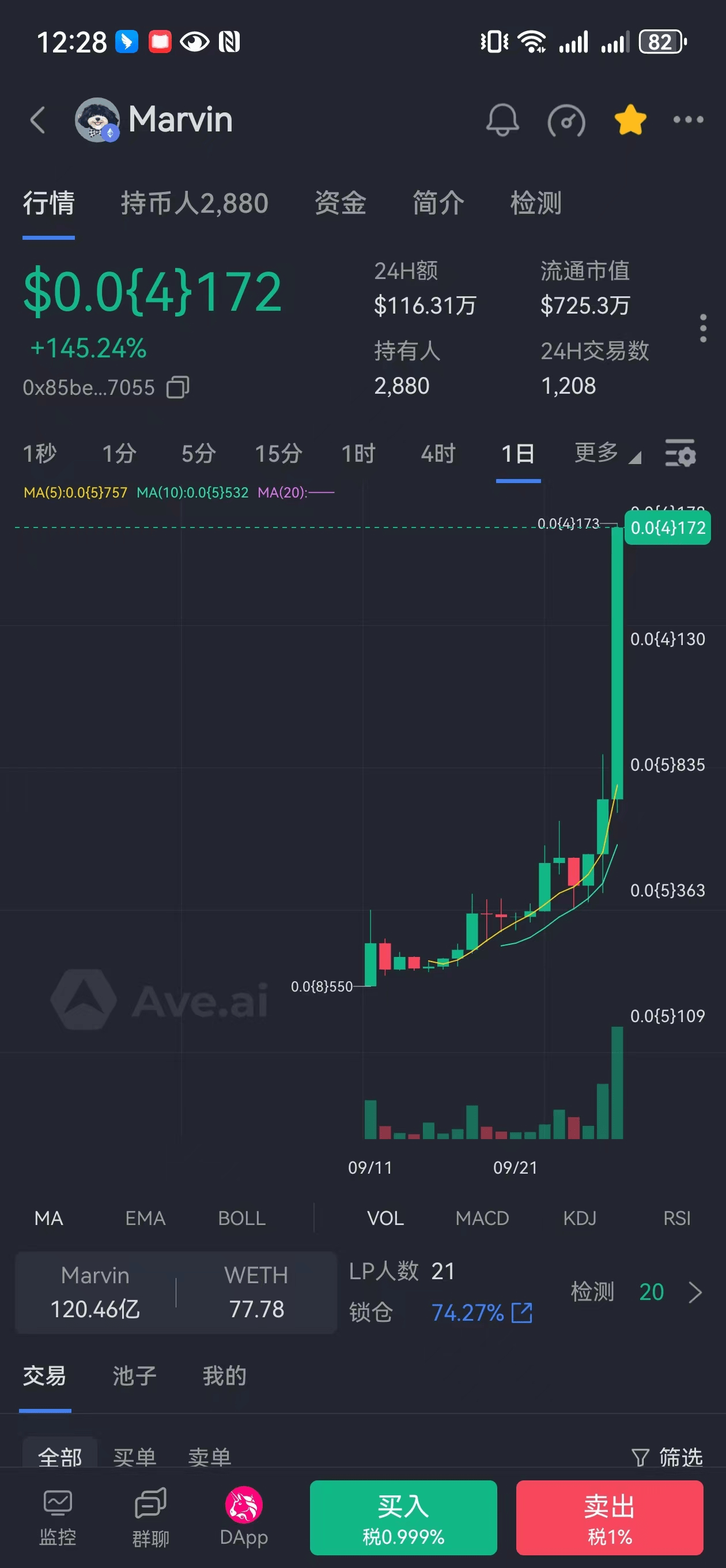Show the MACD indicator
726x1568 pixels.
(482, 1218)
